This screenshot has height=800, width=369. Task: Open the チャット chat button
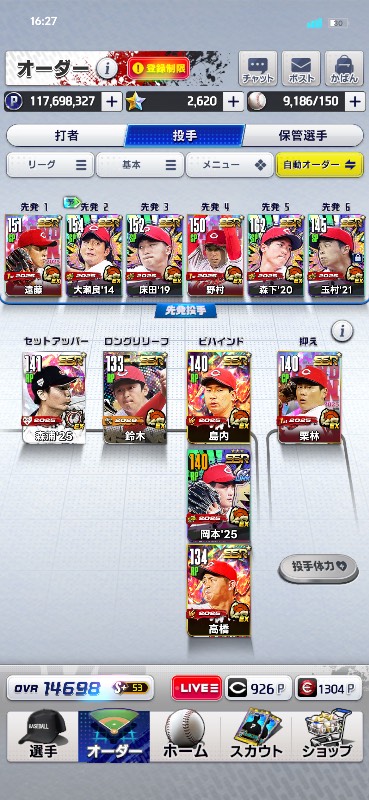(x=258, y=68)
